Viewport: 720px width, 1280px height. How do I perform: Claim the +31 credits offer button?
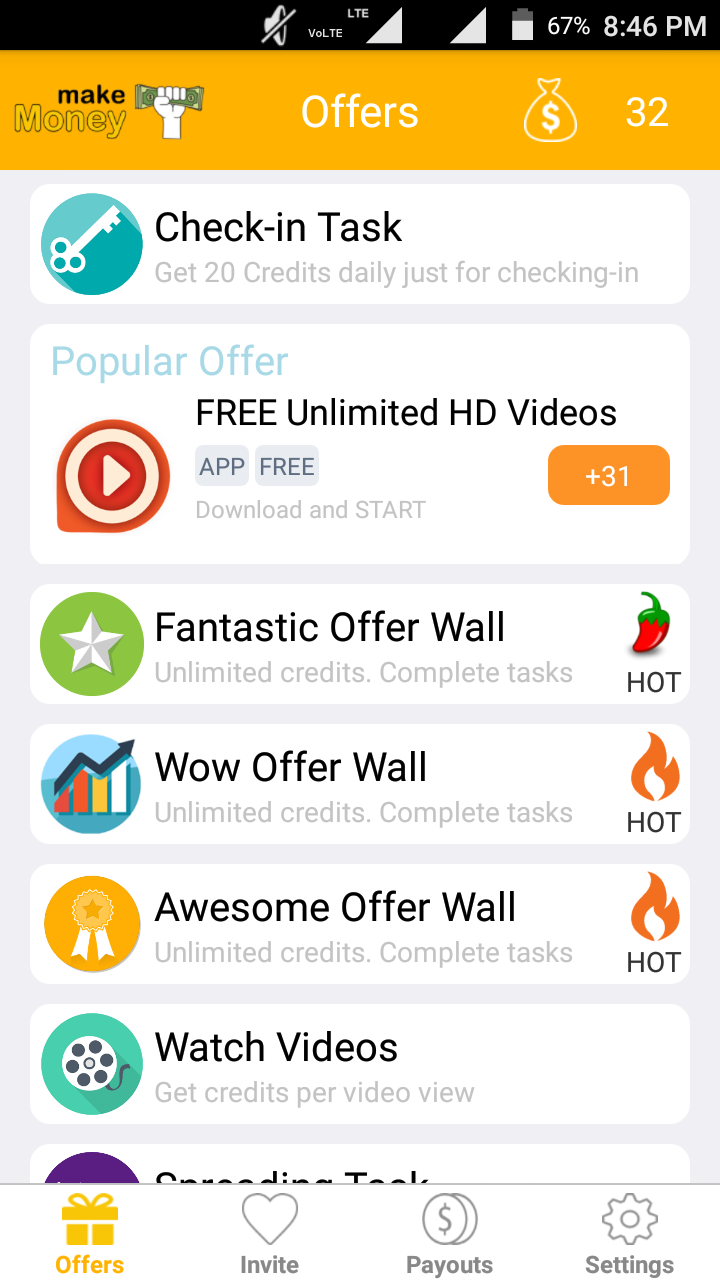pos(608,475)
